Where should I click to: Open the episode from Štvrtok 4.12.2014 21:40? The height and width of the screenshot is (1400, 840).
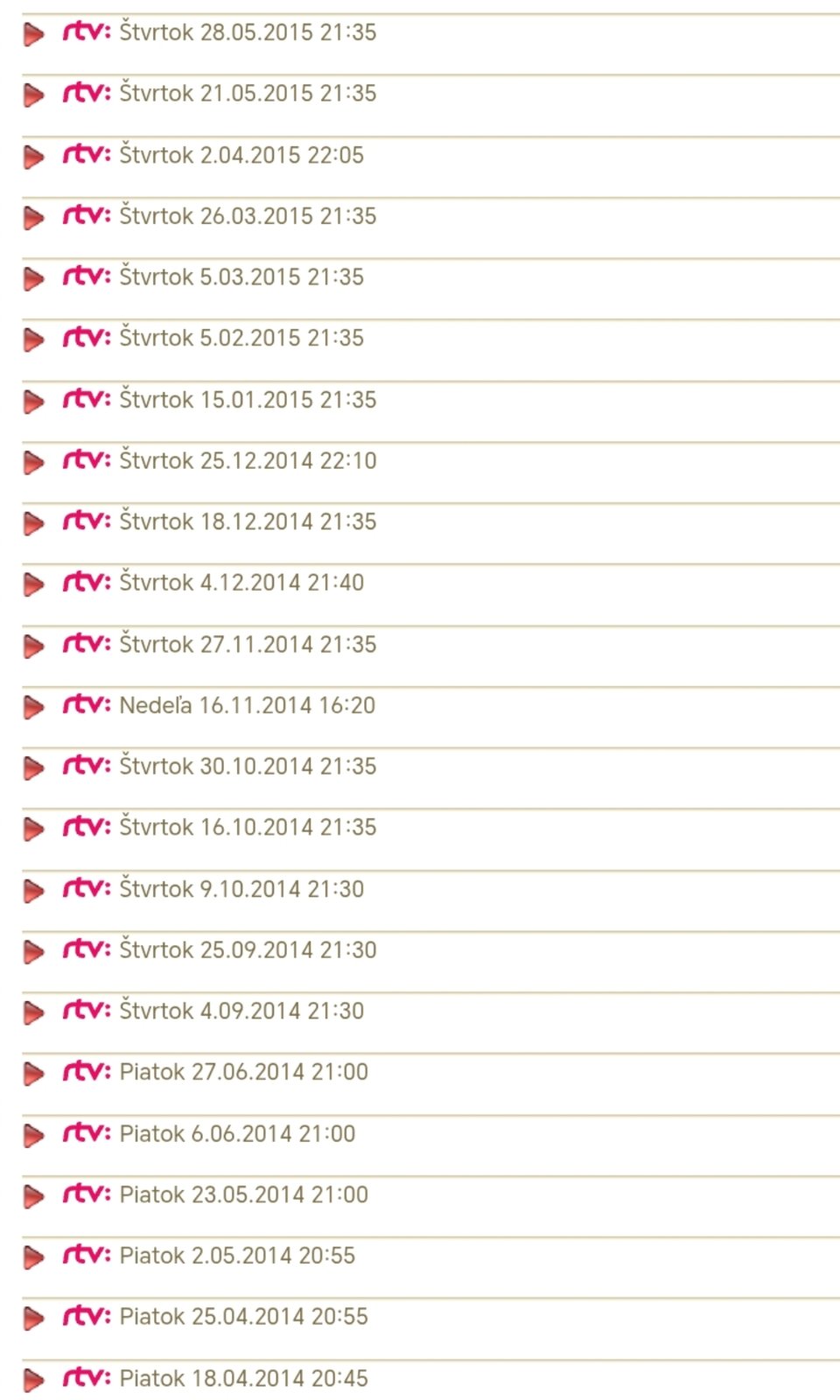click(241, 583)
